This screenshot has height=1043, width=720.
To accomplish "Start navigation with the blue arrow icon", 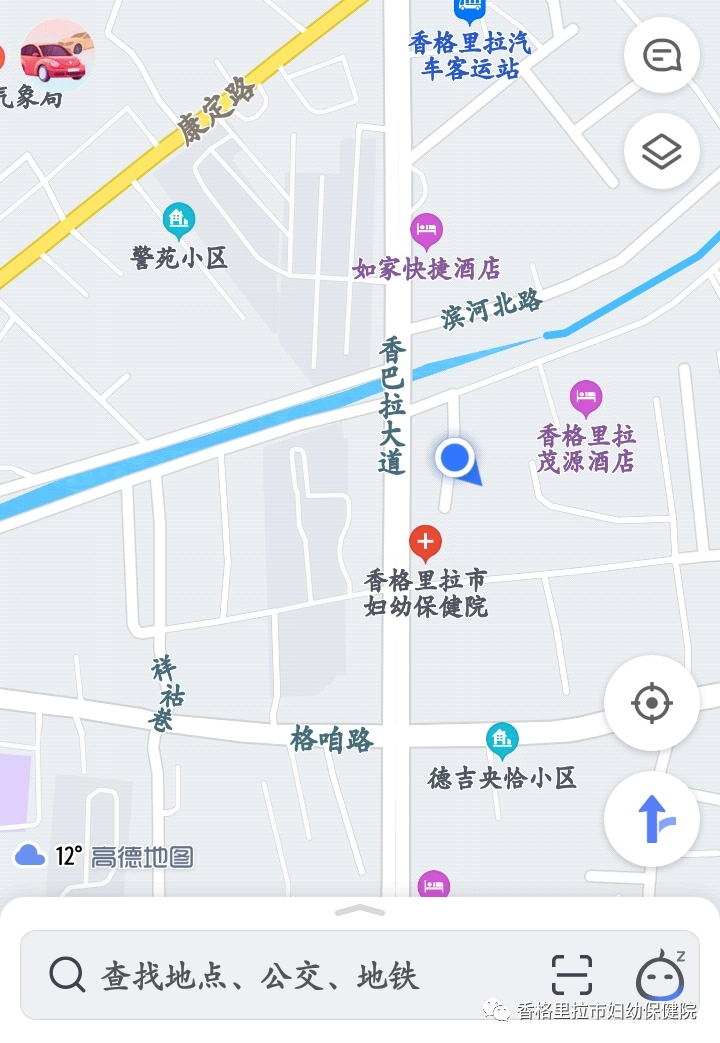I will coord(651,818).
